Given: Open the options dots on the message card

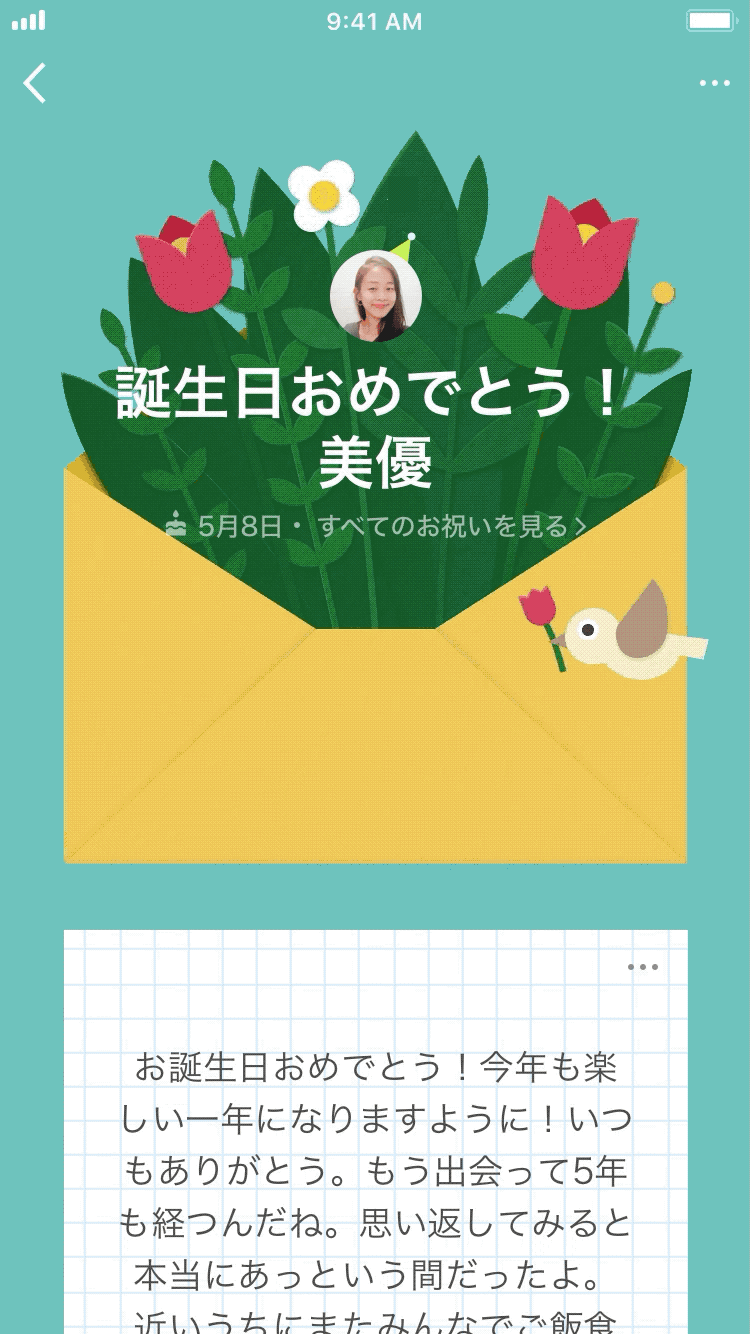Looking at the screenshot, I should click(x=642, y=967).
